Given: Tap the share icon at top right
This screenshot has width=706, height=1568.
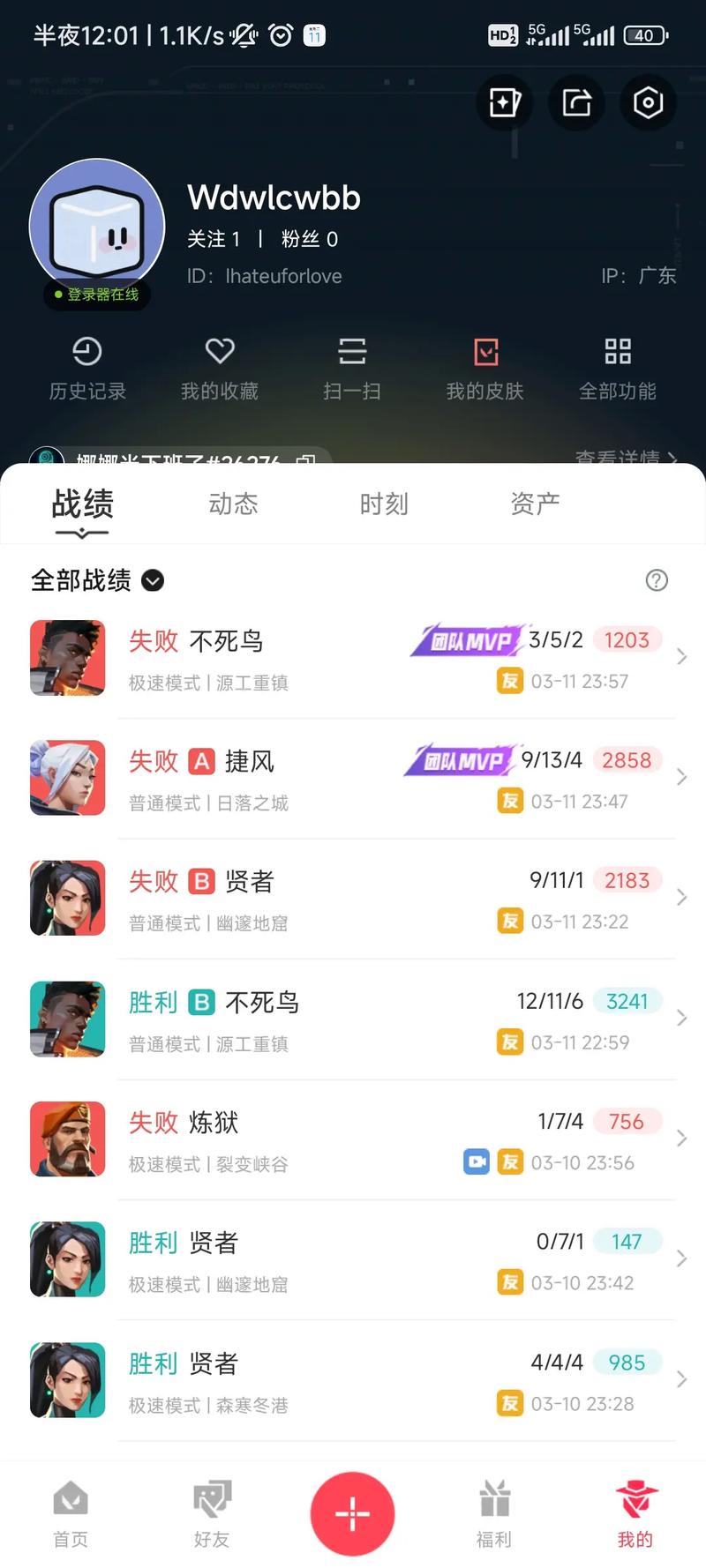Looking at the screenshot, I should click(x=576, y=102).
